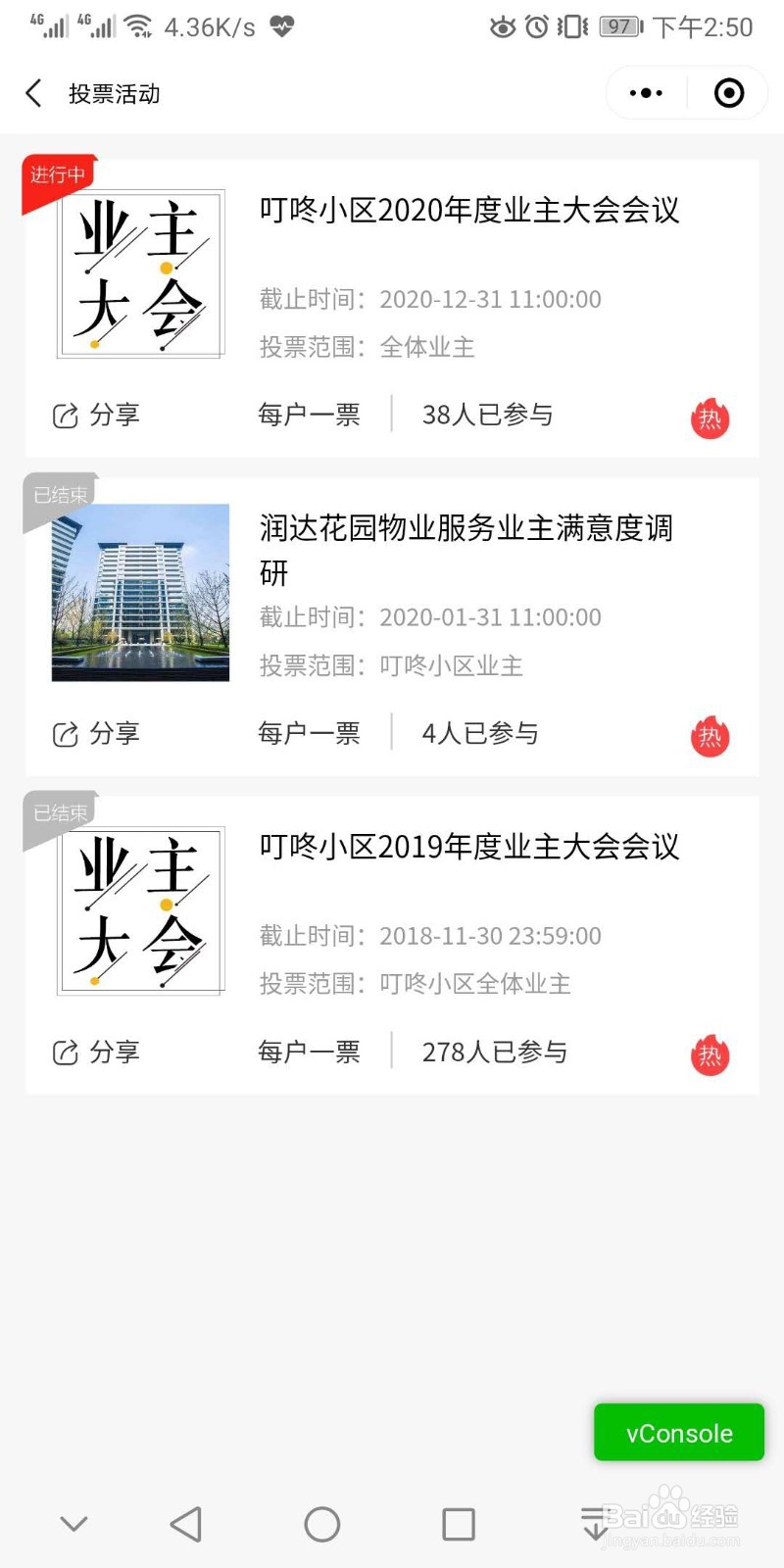Open recent apps with the square button

coord(459,1524)
